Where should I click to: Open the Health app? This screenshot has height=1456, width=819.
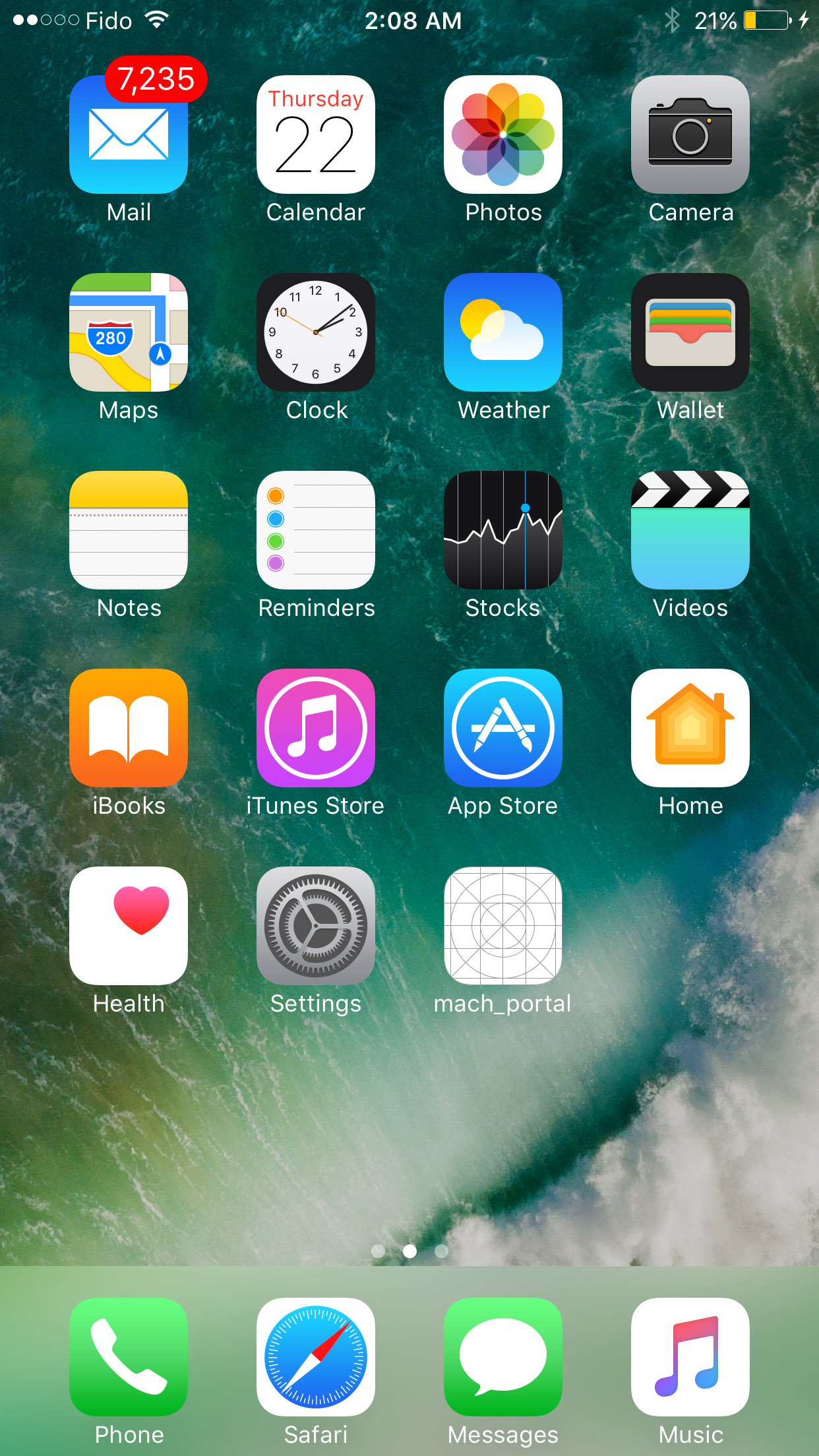coord(129,926)
